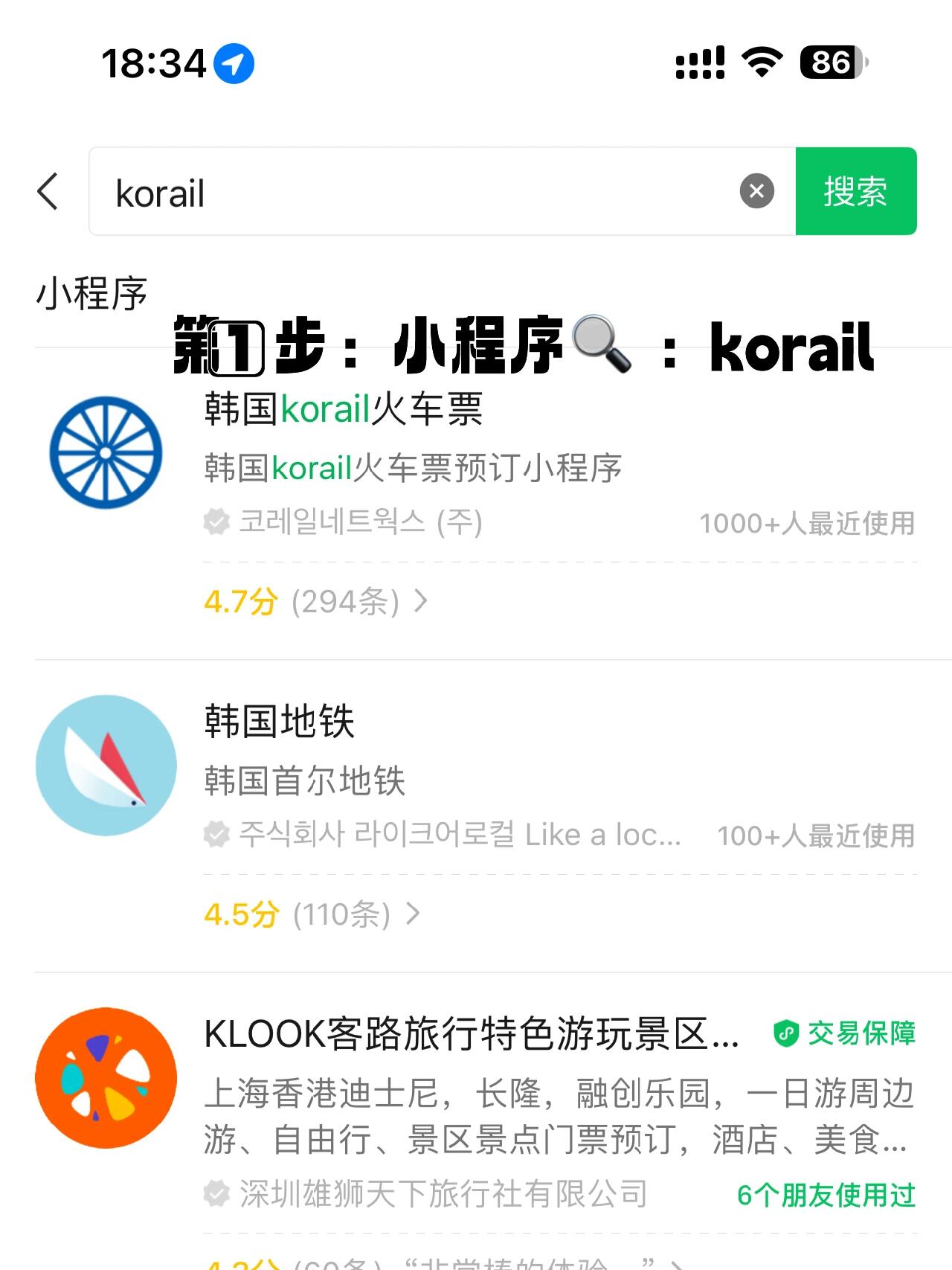952x1270 pixels.
Task: Go back using the arrow
Action: click(48, 192)
